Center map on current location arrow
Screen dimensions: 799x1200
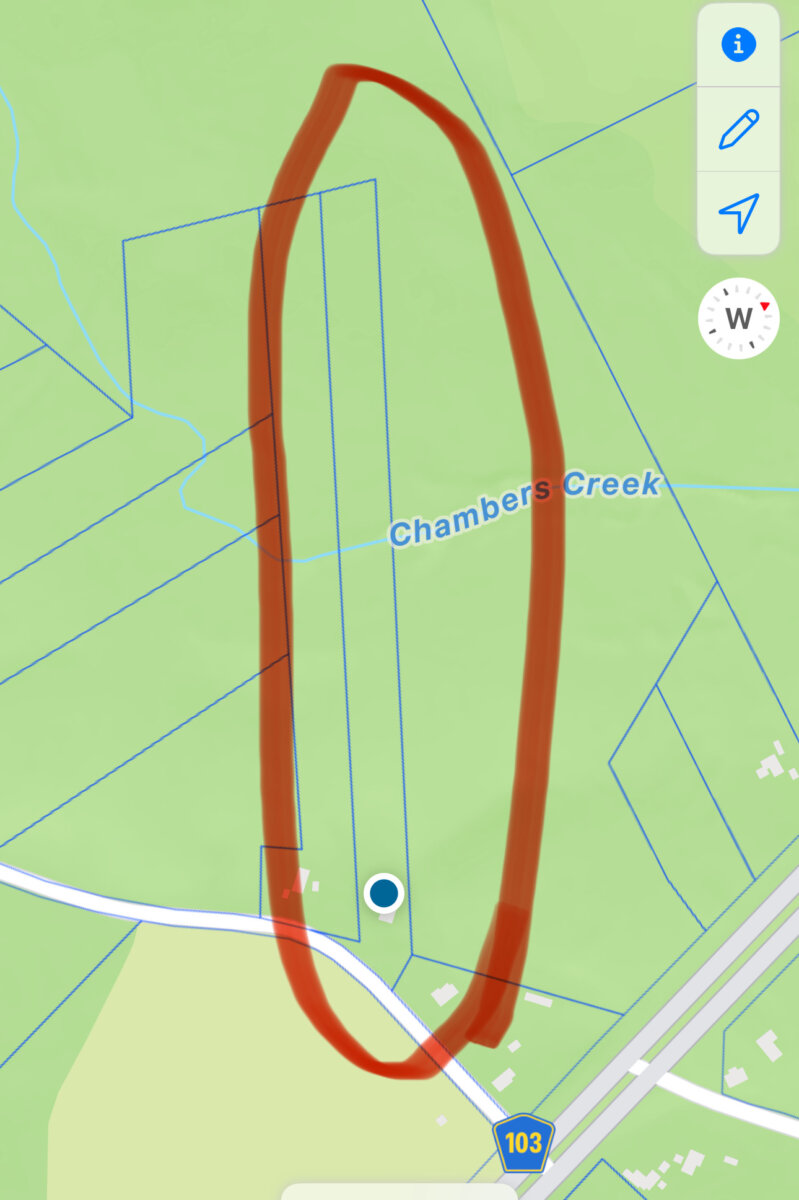[738, 213]
